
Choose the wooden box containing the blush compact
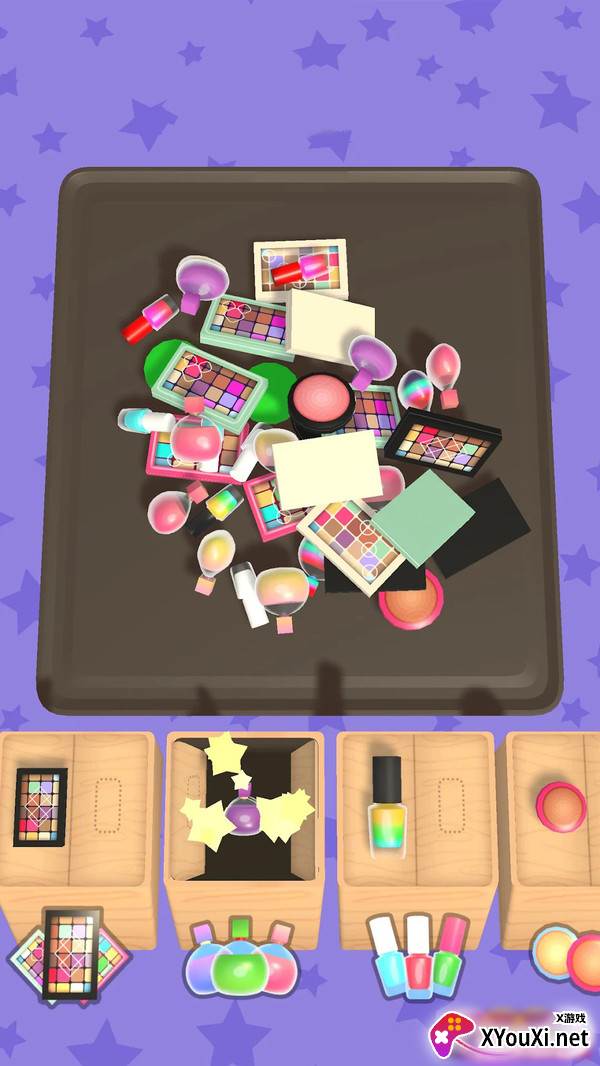[x=552, y=839]
